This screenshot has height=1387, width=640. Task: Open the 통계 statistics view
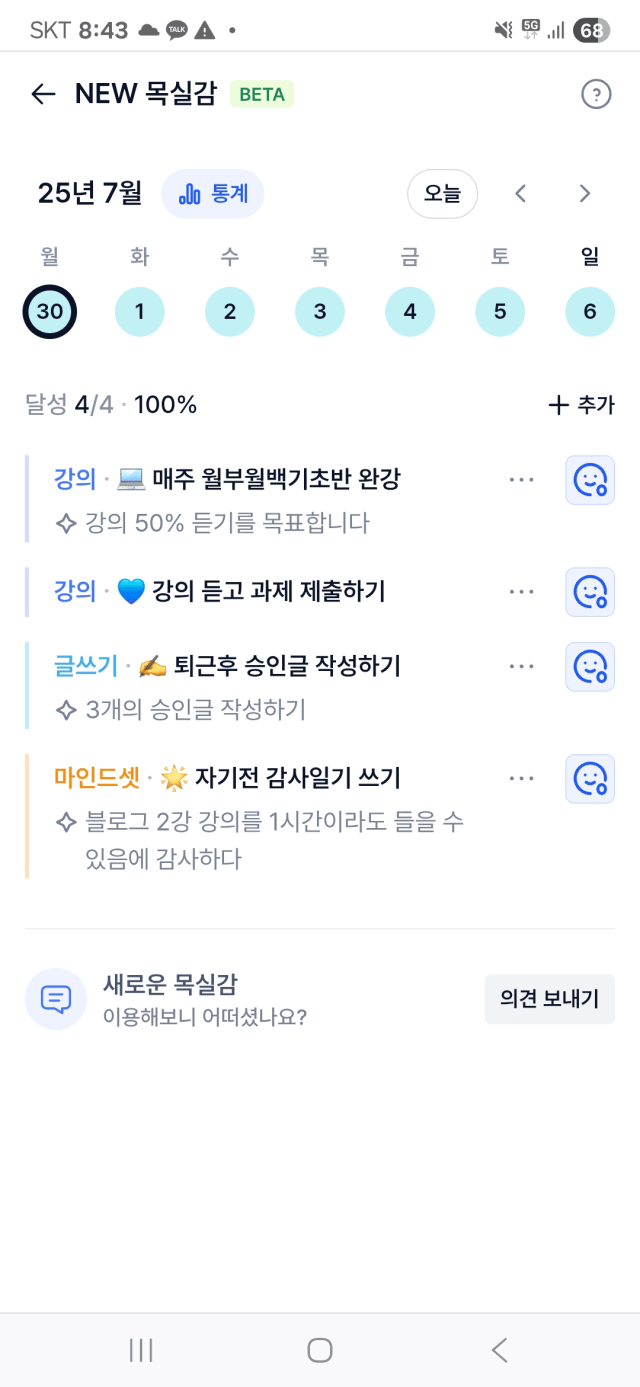point(213,194)
